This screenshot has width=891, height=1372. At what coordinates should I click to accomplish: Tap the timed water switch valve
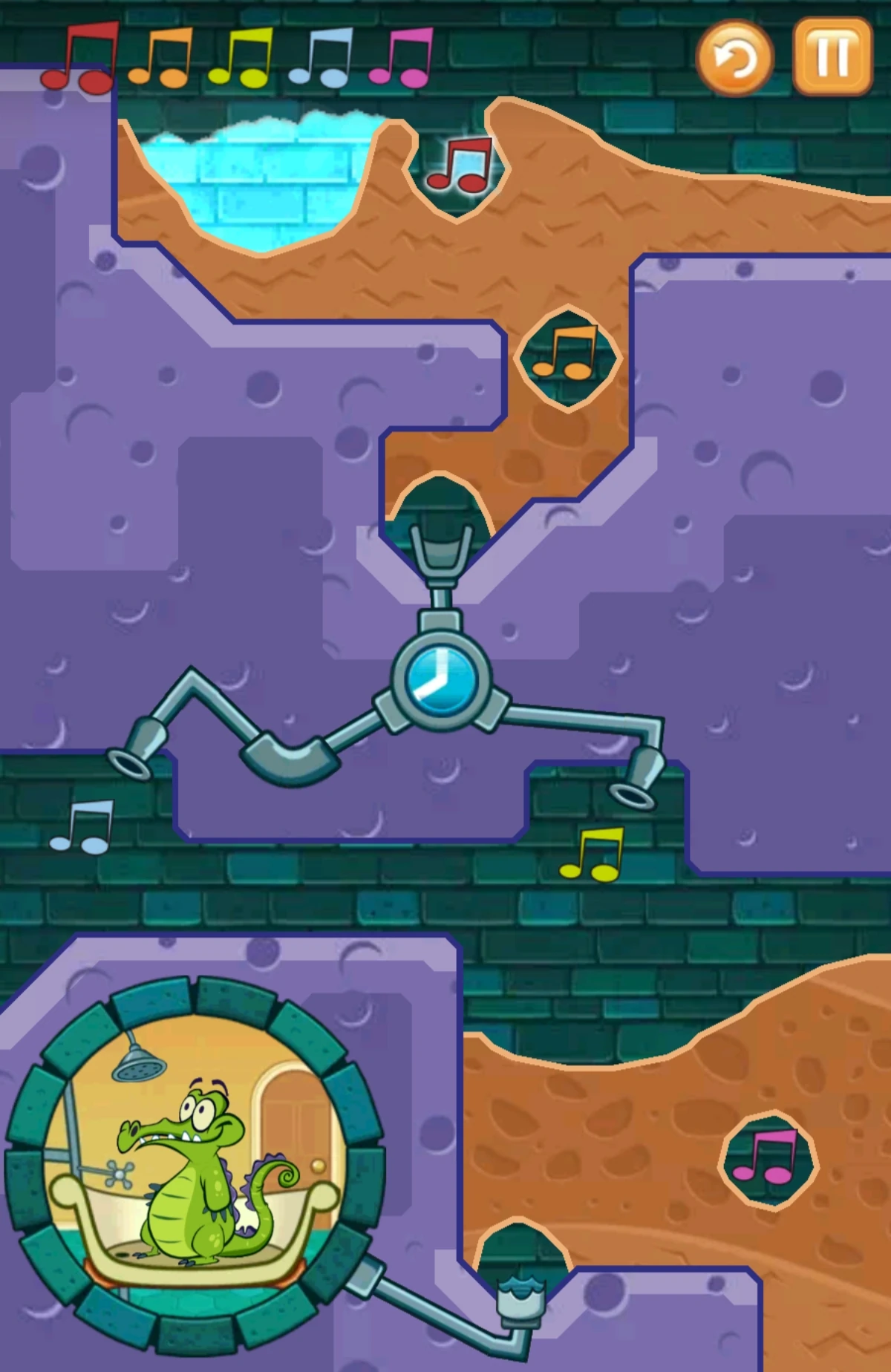pyautogui.click(x=443, y=679)
